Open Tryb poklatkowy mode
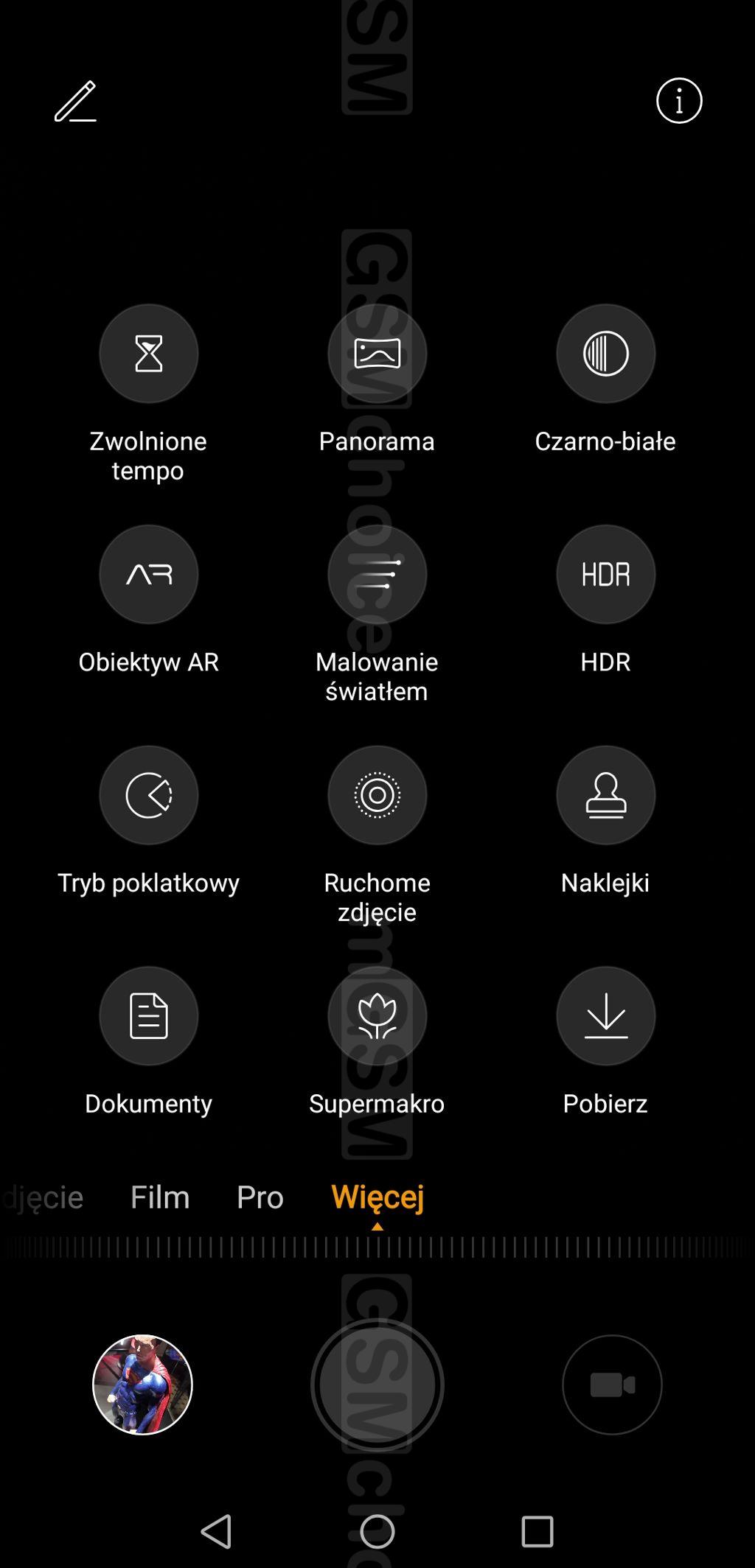 click(x=148, y=795)
